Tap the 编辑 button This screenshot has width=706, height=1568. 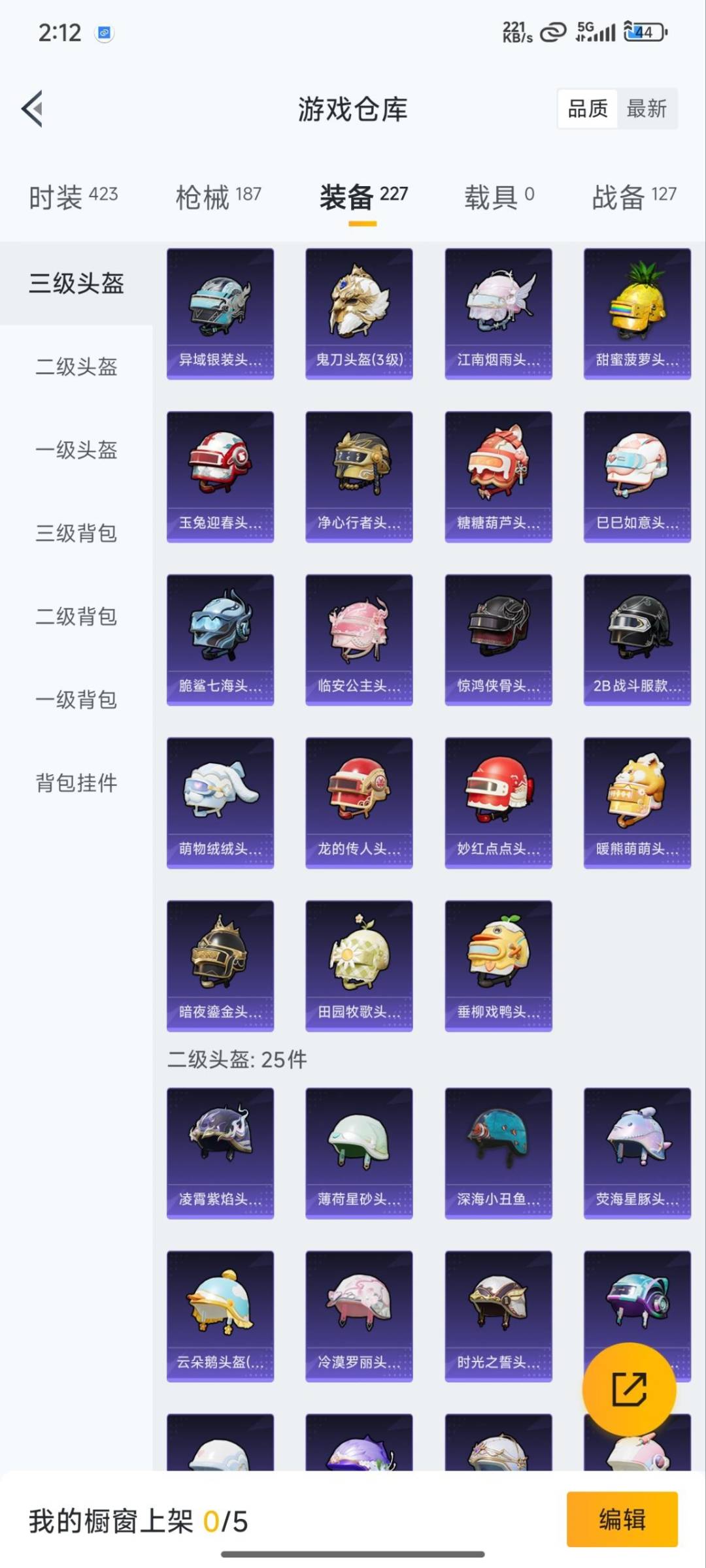click(x=622, y=1519)
